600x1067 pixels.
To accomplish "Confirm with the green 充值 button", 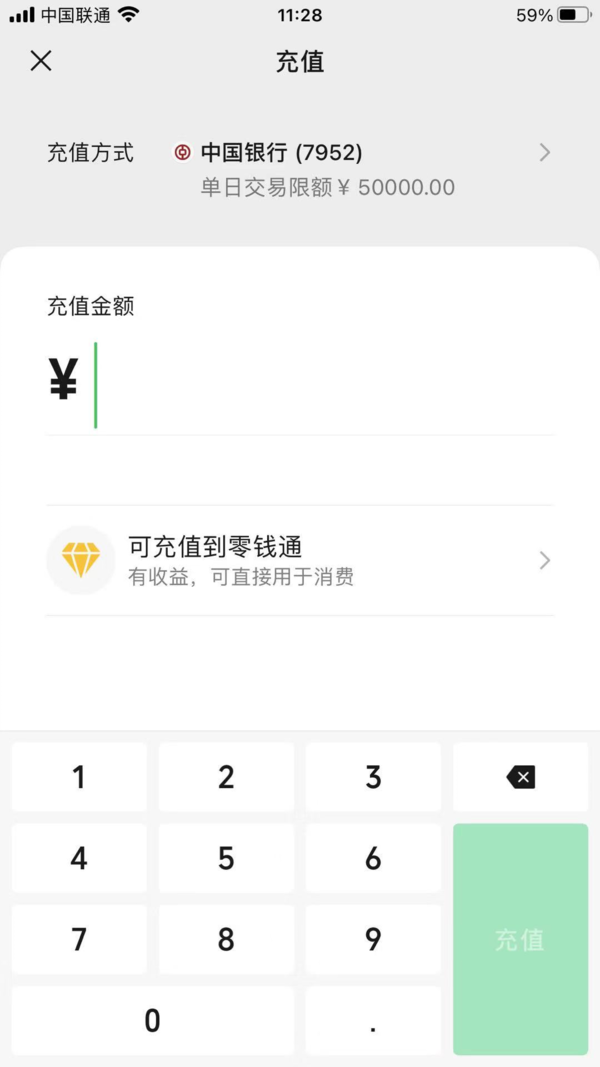I will (x=520, y=939).
